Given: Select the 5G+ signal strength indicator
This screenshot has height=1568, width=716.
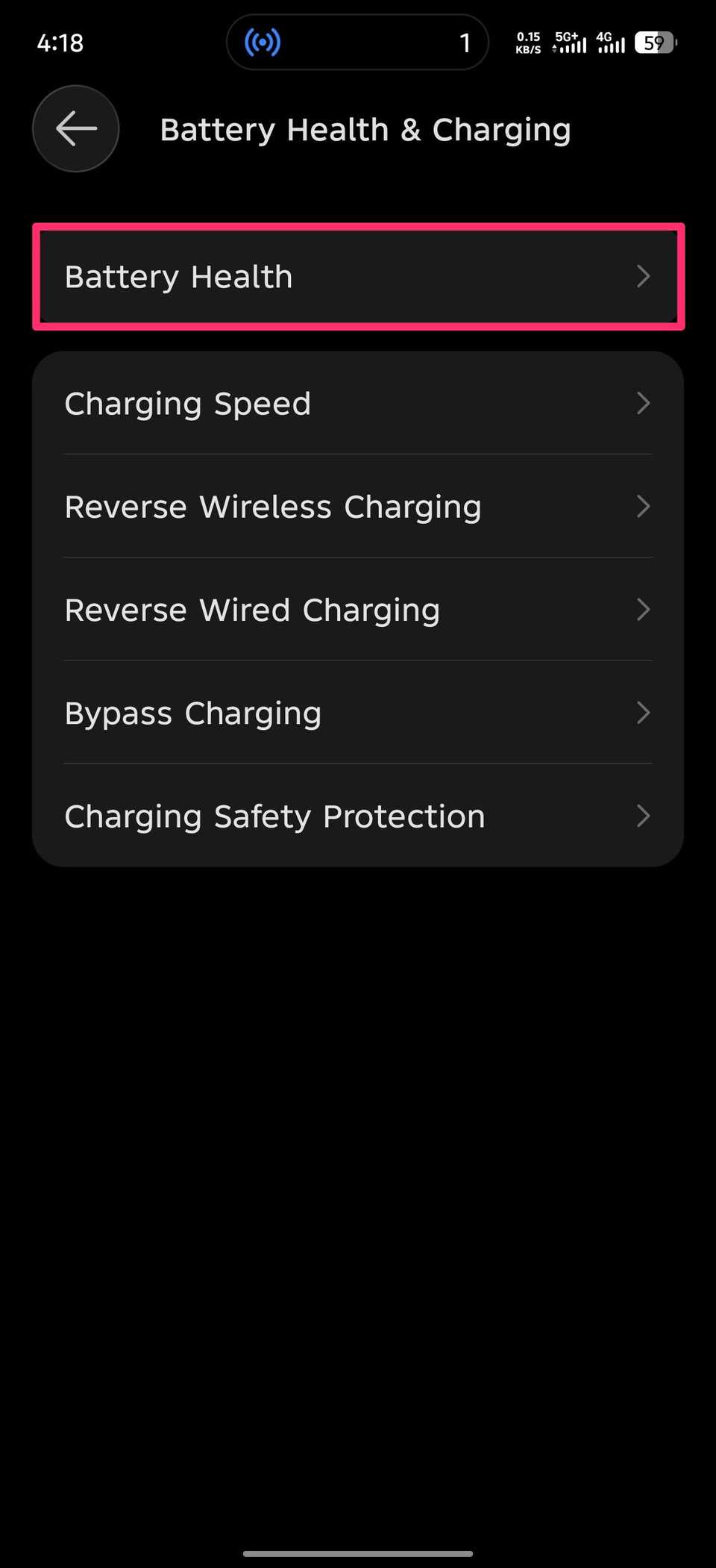Looking at the screenshot, I should pos(568,43).
